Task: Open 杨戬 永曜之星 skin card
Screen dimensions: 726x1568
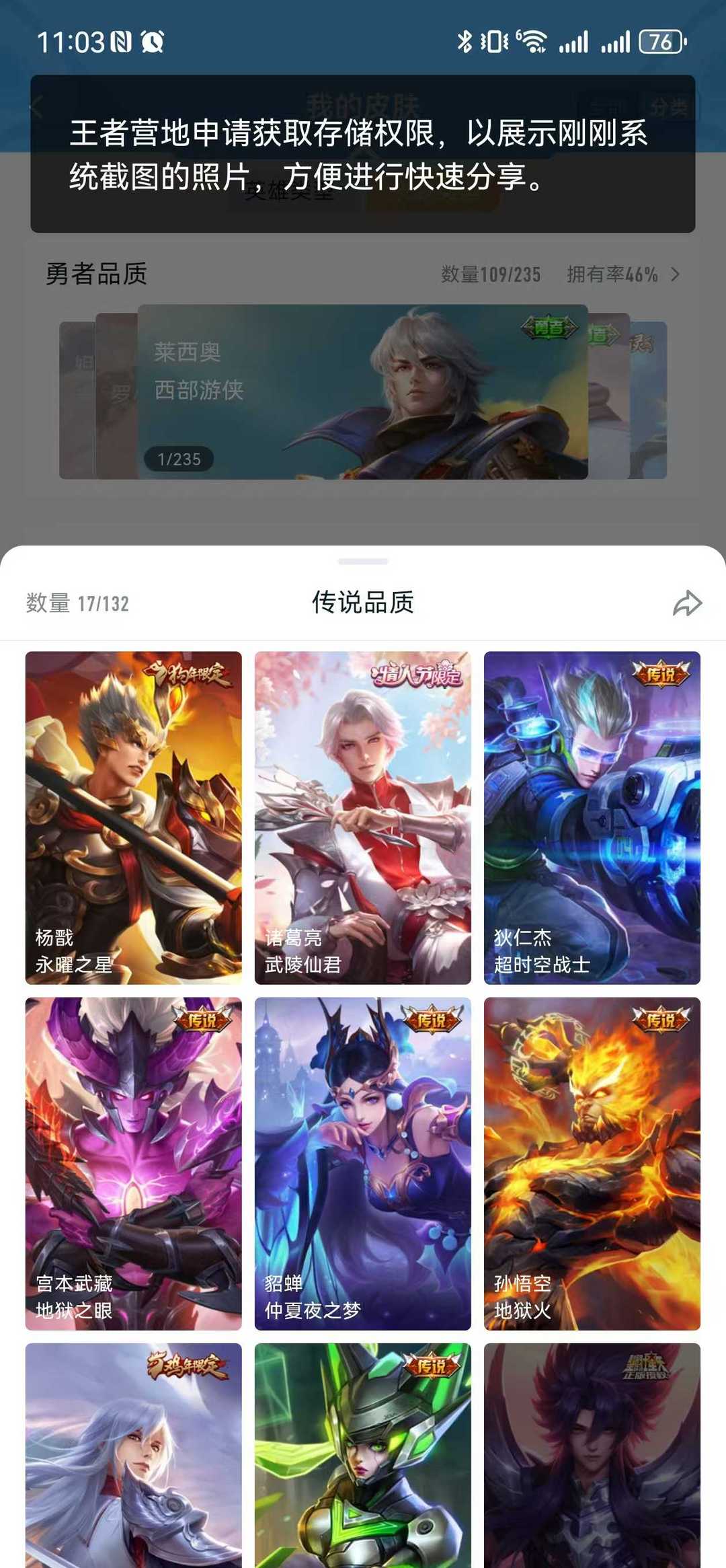Action: click(x=134, y=817)
